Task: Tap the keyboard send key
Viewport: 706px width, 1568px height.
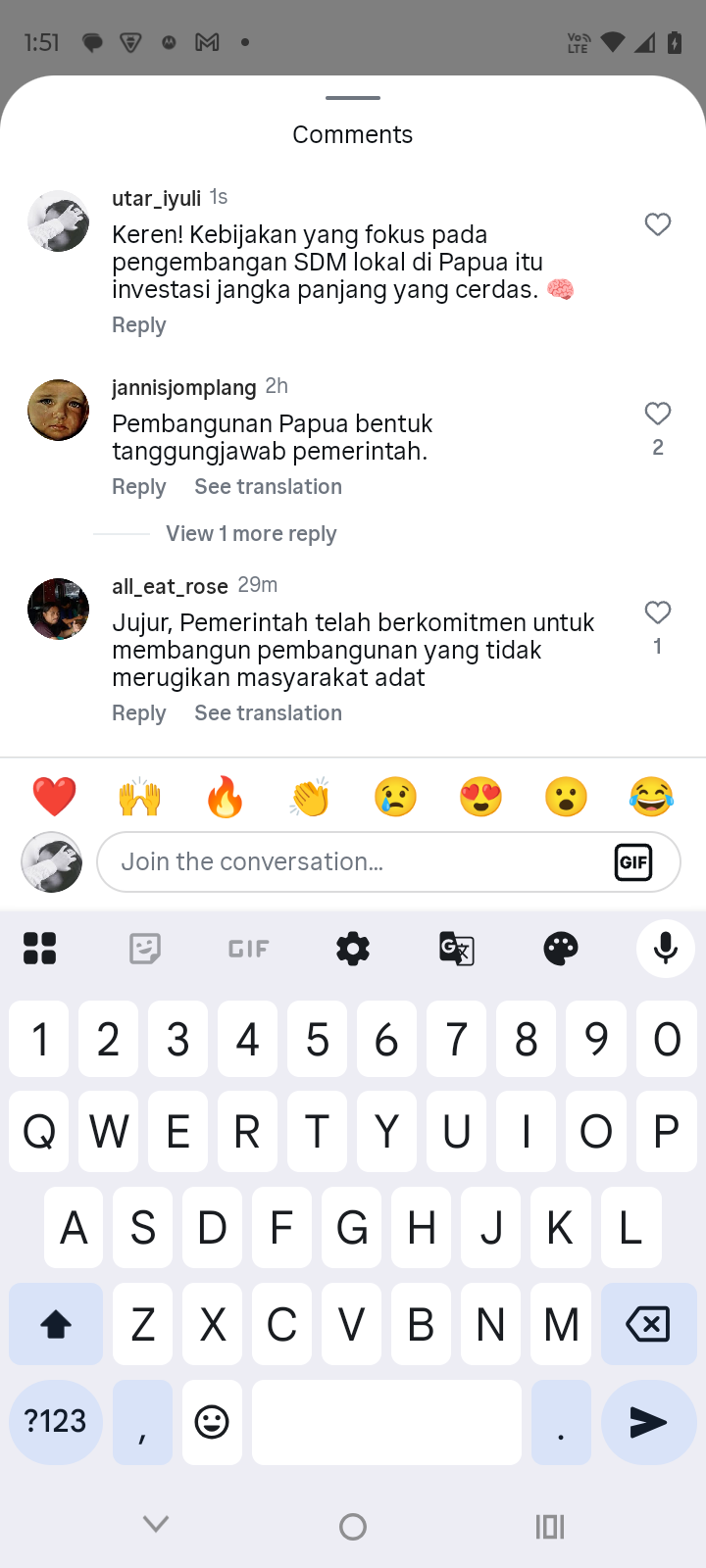Action: tap(648, 1422)
